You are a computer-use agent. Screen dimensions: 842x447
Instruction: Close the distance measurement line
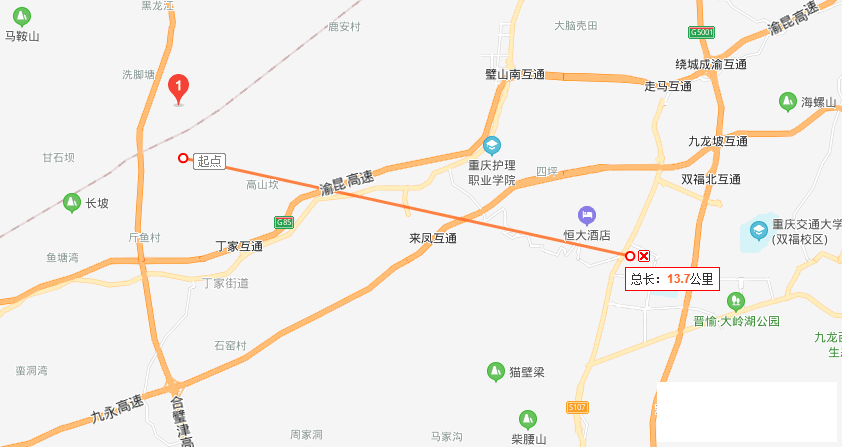pyautogui.click(x=645, y=256)
